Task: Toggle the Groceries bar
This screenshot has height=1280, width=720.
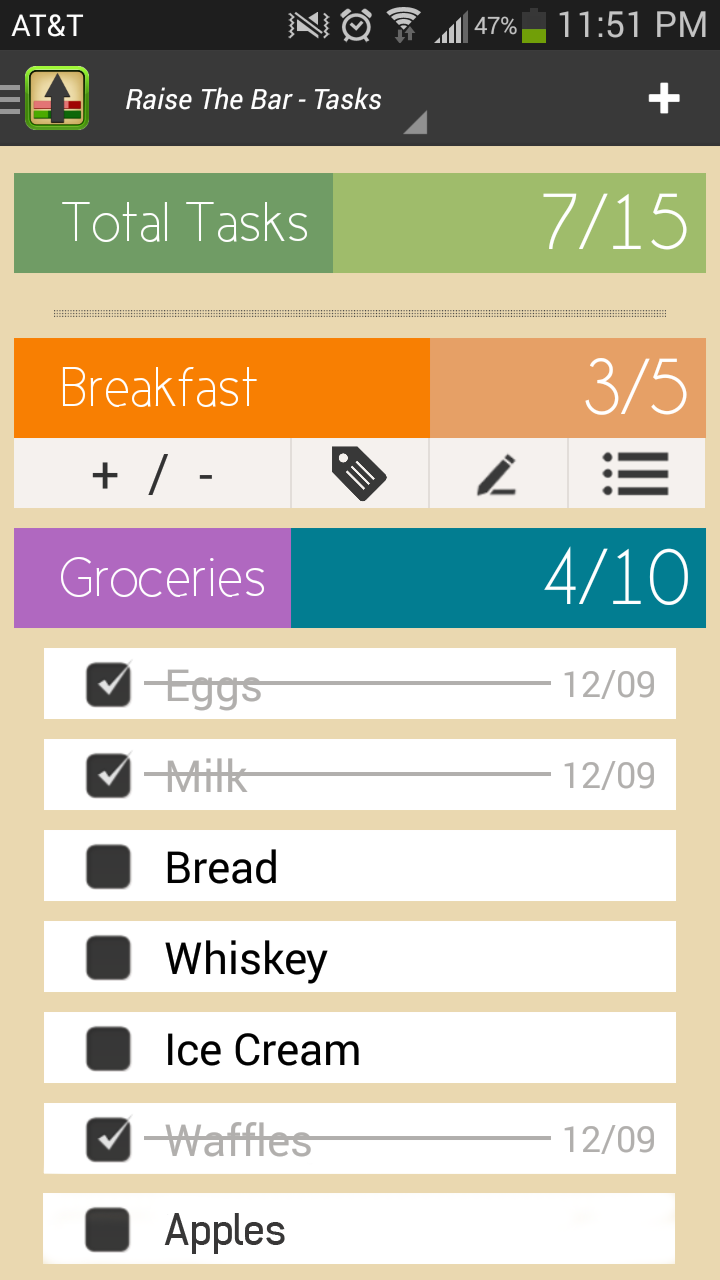Action: tap(360, 578)
